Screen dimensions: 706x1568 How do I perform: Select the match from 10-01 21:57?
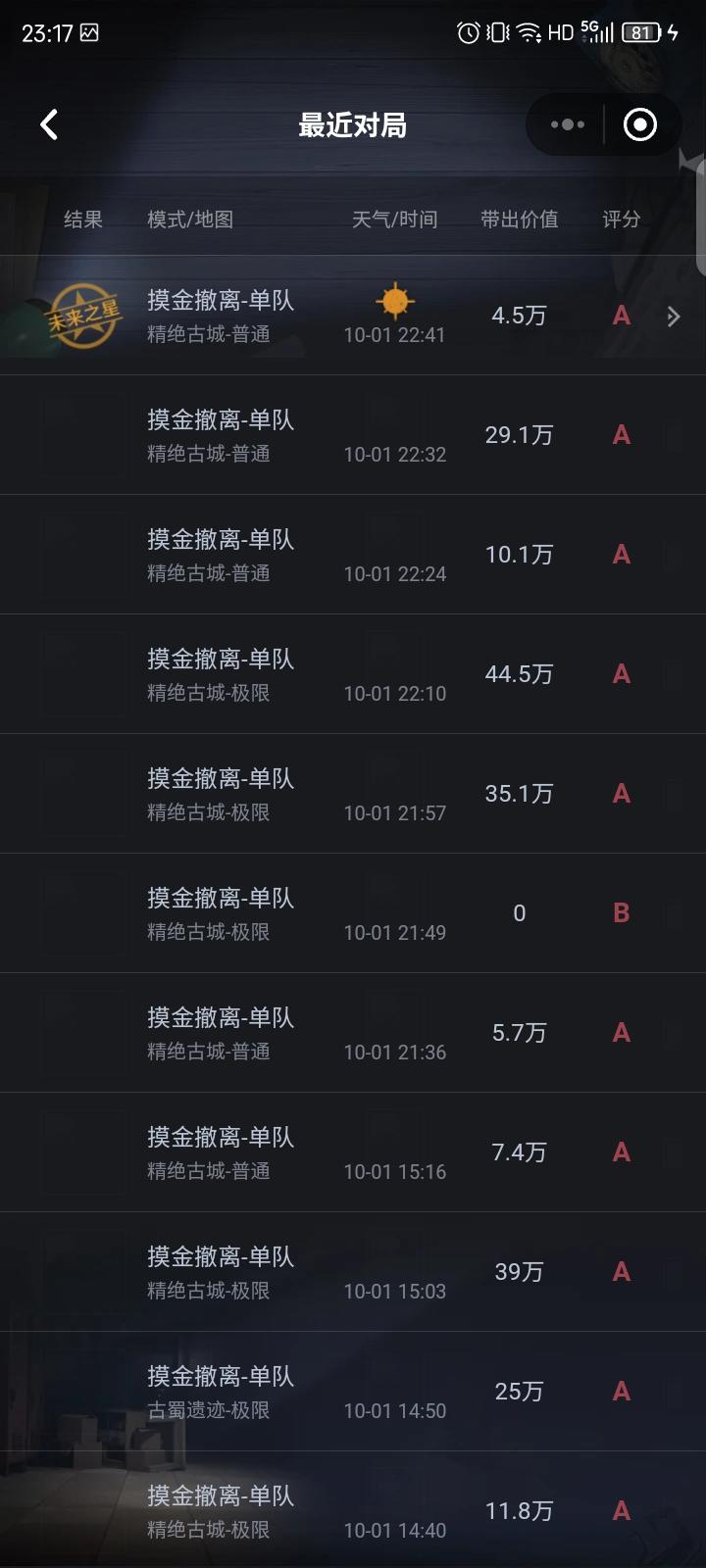(353, 794)
